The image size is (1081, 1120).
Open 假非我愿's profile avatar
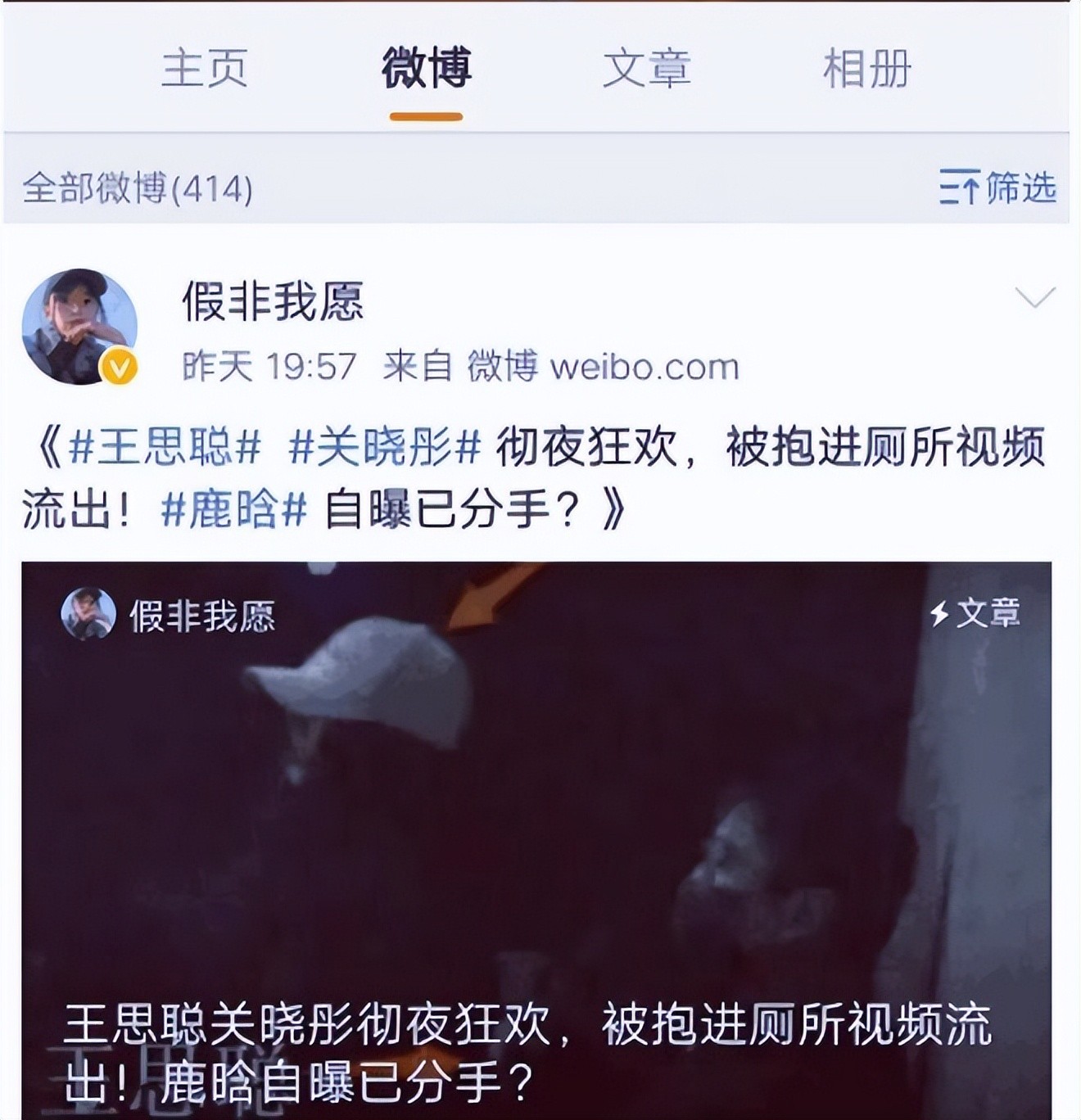click(x=79, y=326)
